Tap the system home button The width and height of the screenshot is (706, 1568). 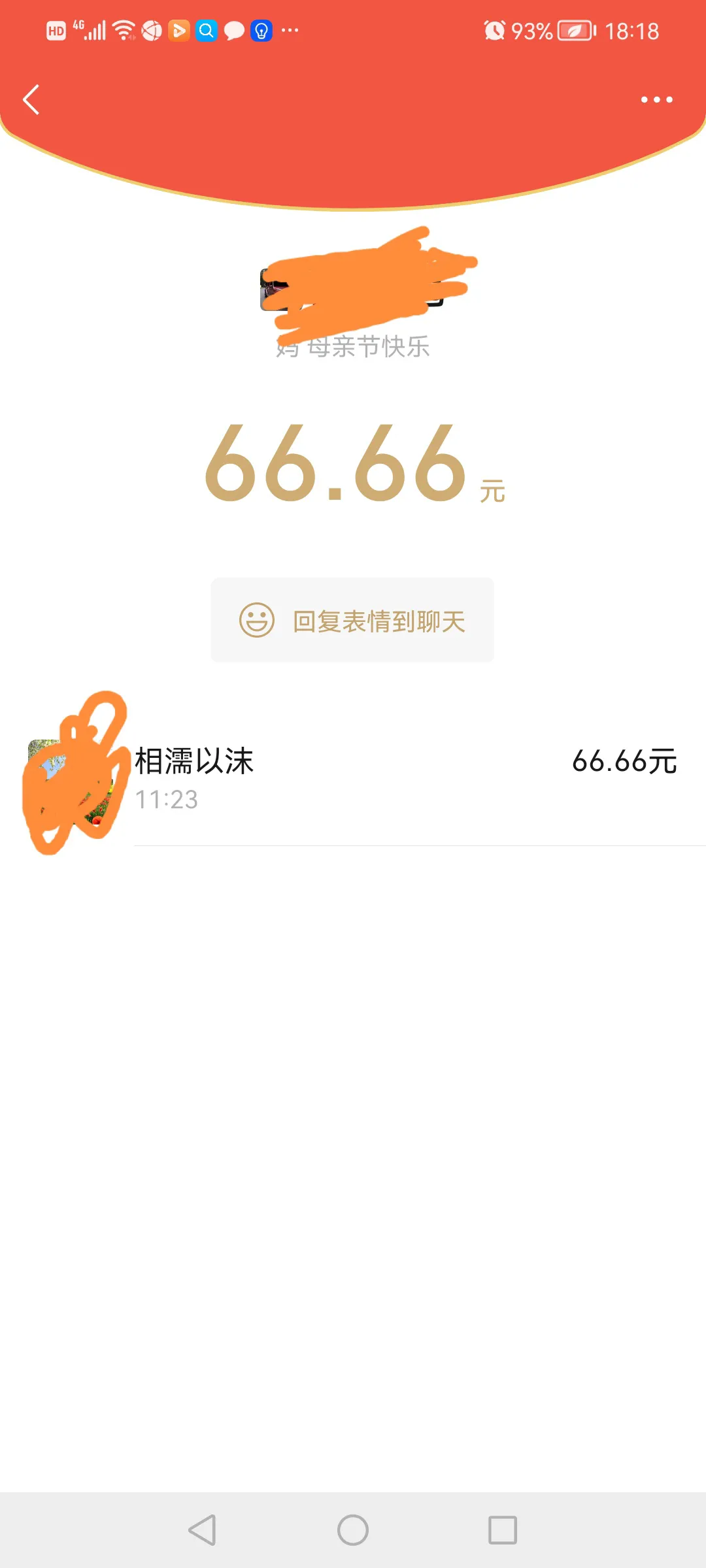click(x=353, y=1530)
